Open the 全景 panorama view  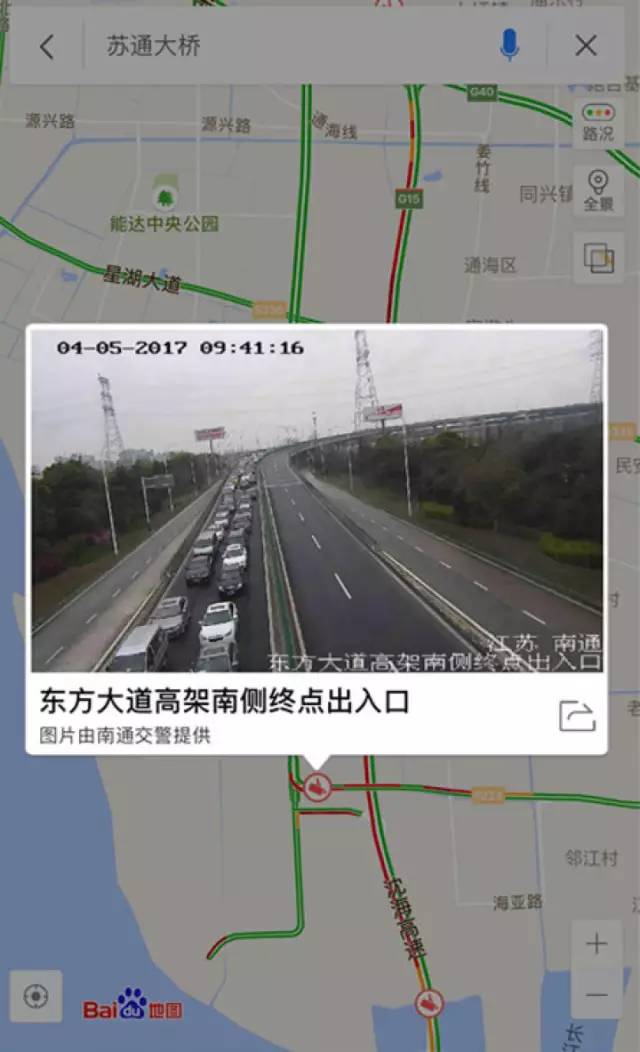(598, 191)
